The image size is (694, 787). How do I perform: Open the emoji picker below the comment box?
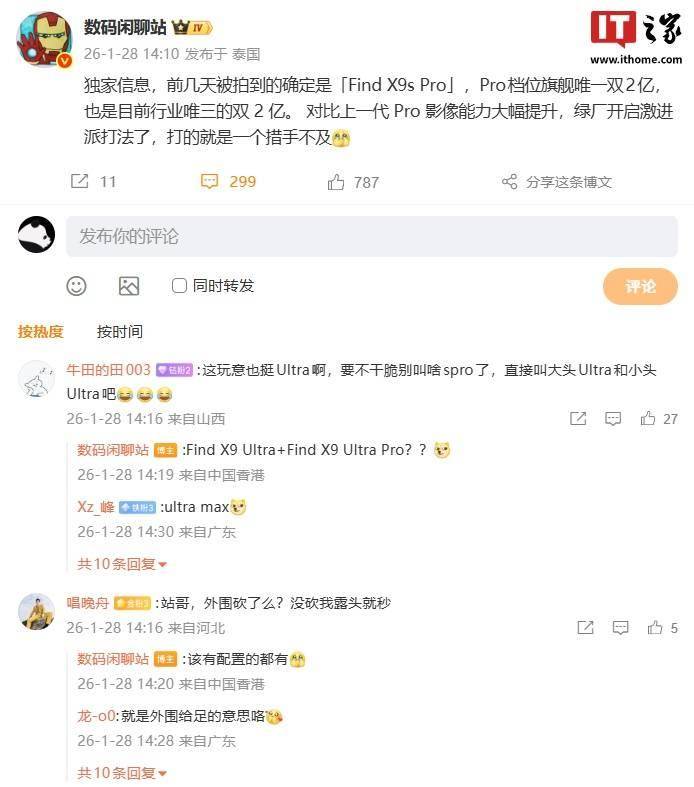click(77, 286)
